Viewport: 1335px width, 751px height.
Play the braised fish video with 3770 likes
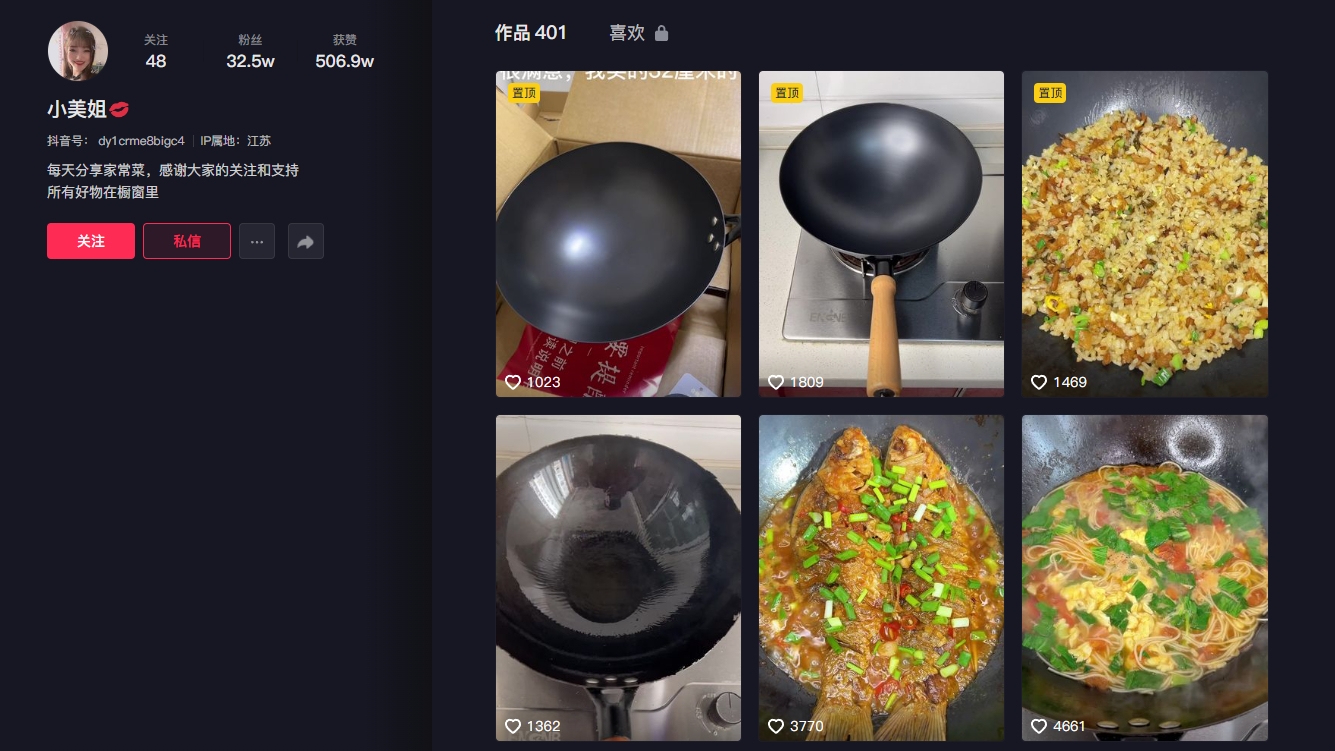881,577
